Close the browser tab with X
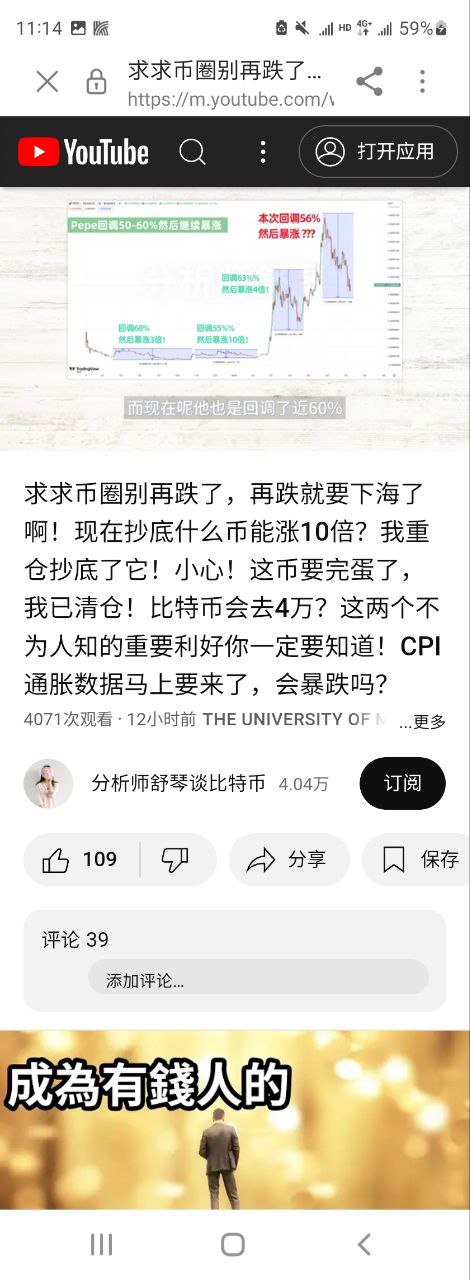 click(47, 82)
